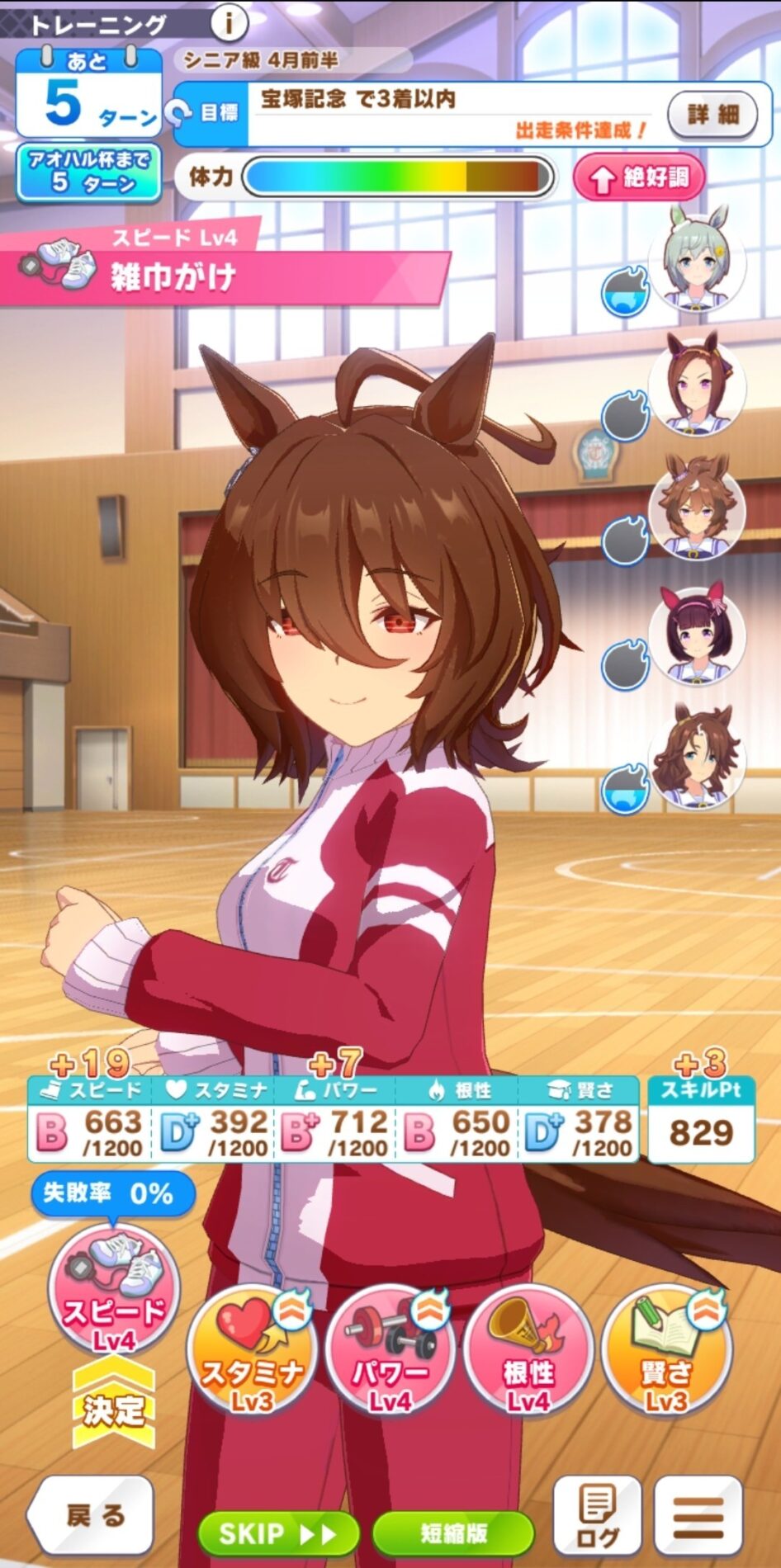
Task: Choose the 賢さ Lv3 training
Action: point(665,1352)
